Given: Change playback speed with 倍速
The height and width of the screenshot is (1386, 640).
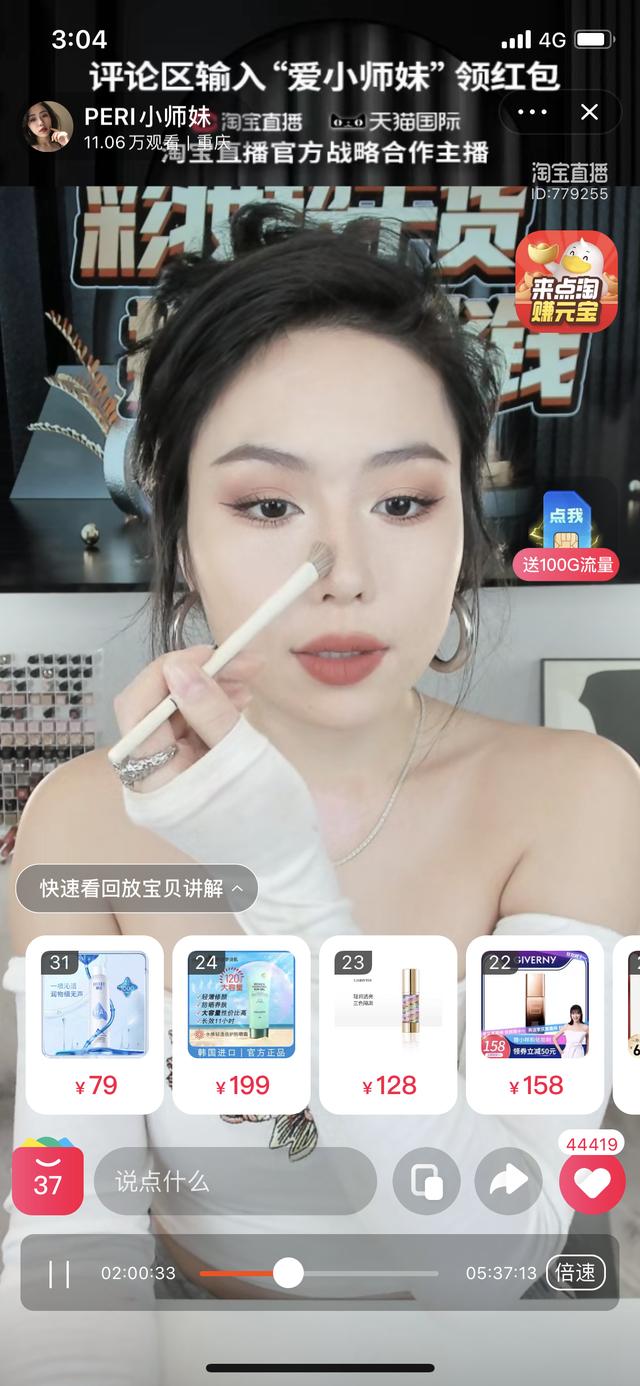Looking at the screenshot, I should [576, 1273].
